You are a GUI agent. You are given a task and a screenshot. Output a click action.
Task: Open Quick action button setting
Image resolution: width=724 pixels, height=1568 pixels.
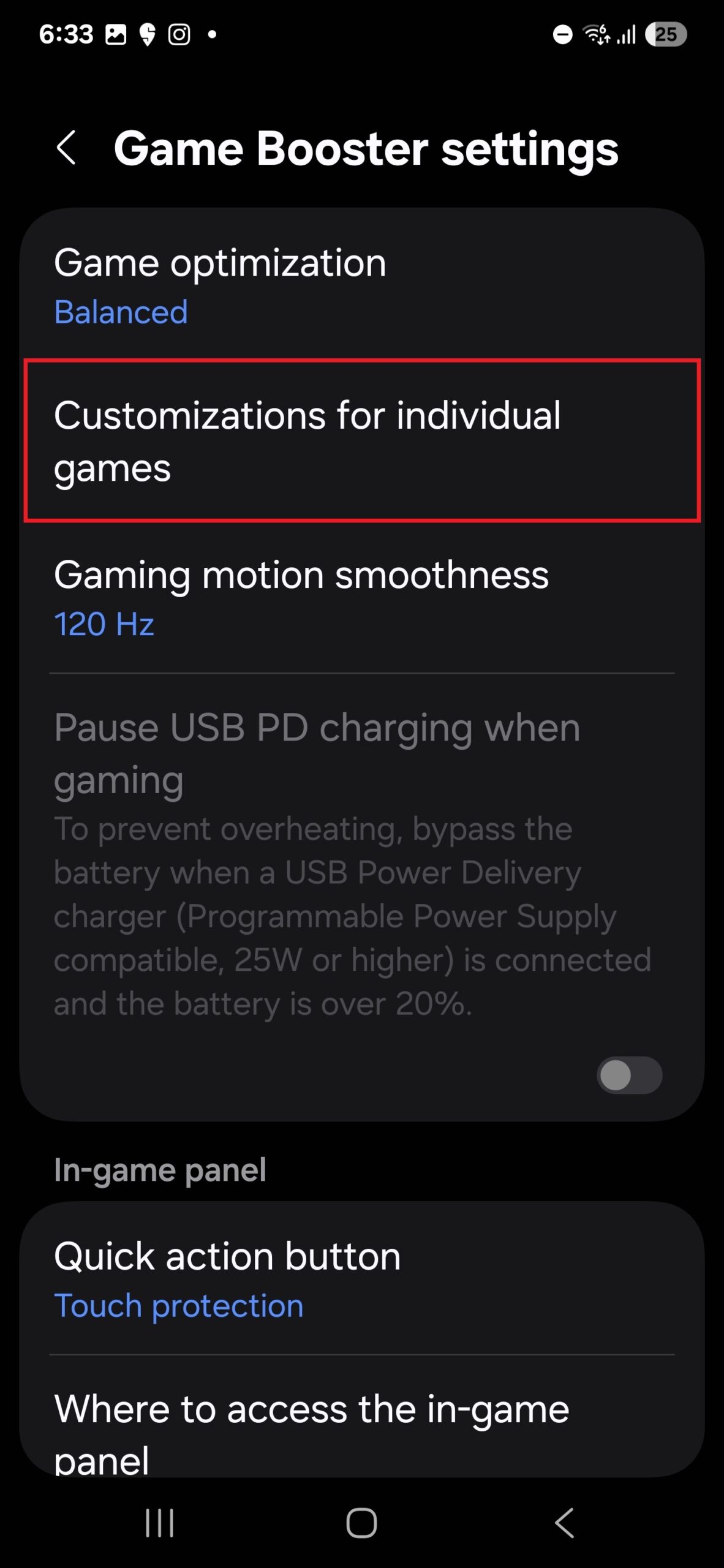tap(361, 1279)
